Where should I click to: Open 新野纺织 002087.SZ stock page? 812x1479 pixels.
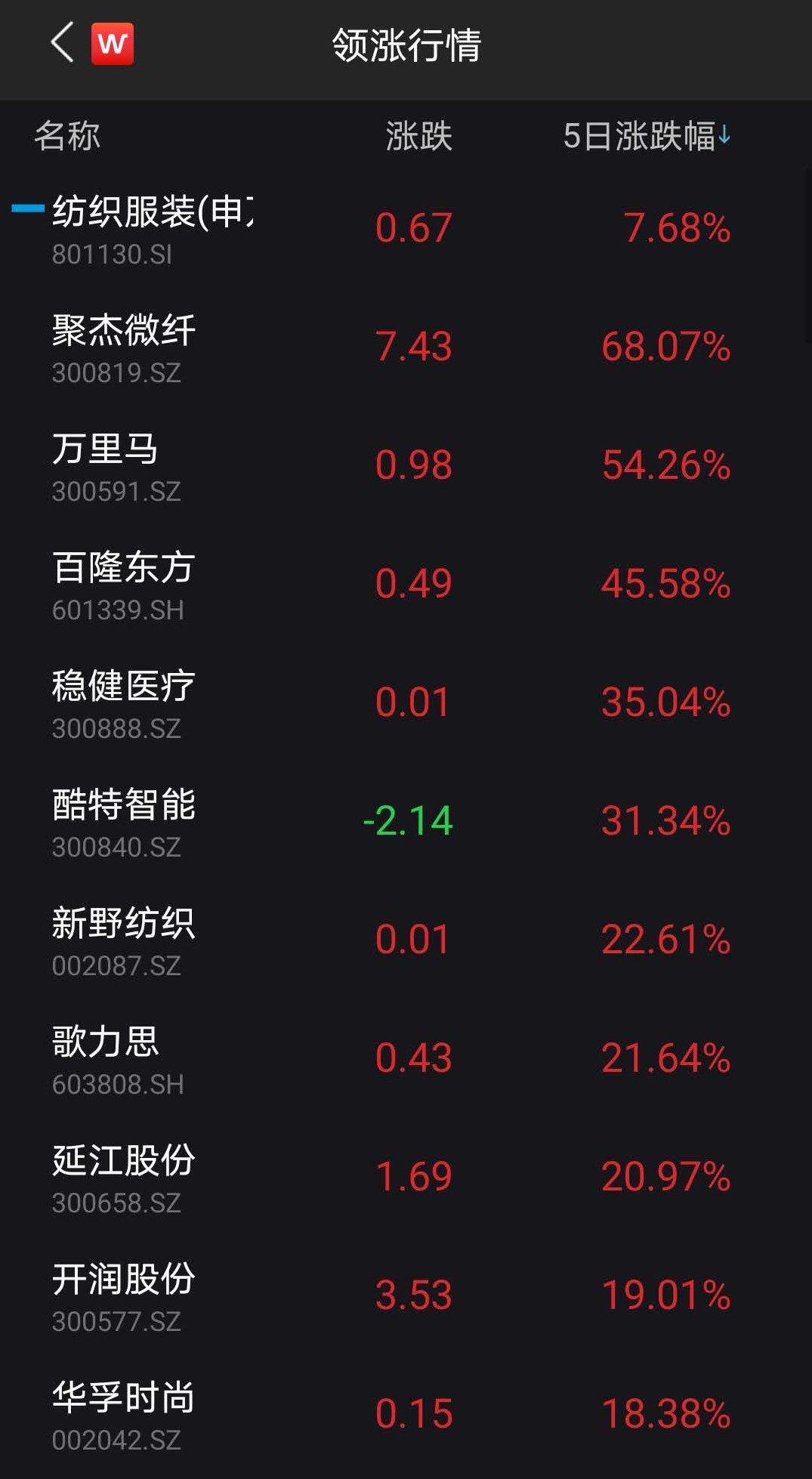(x=125, y=940)
